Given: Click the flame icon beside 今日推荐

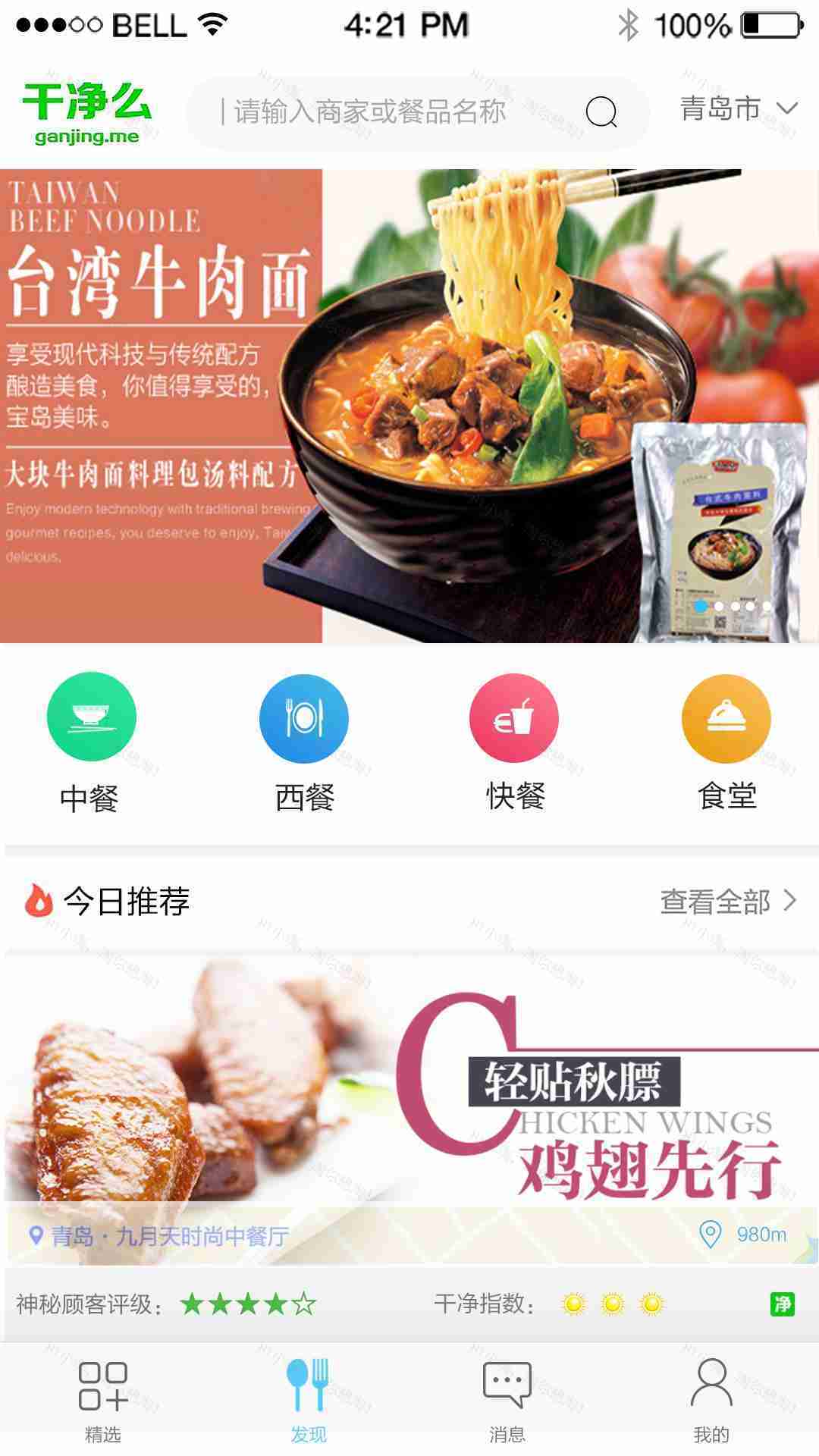Looking at the screenshot, I should tap(34, 902).
